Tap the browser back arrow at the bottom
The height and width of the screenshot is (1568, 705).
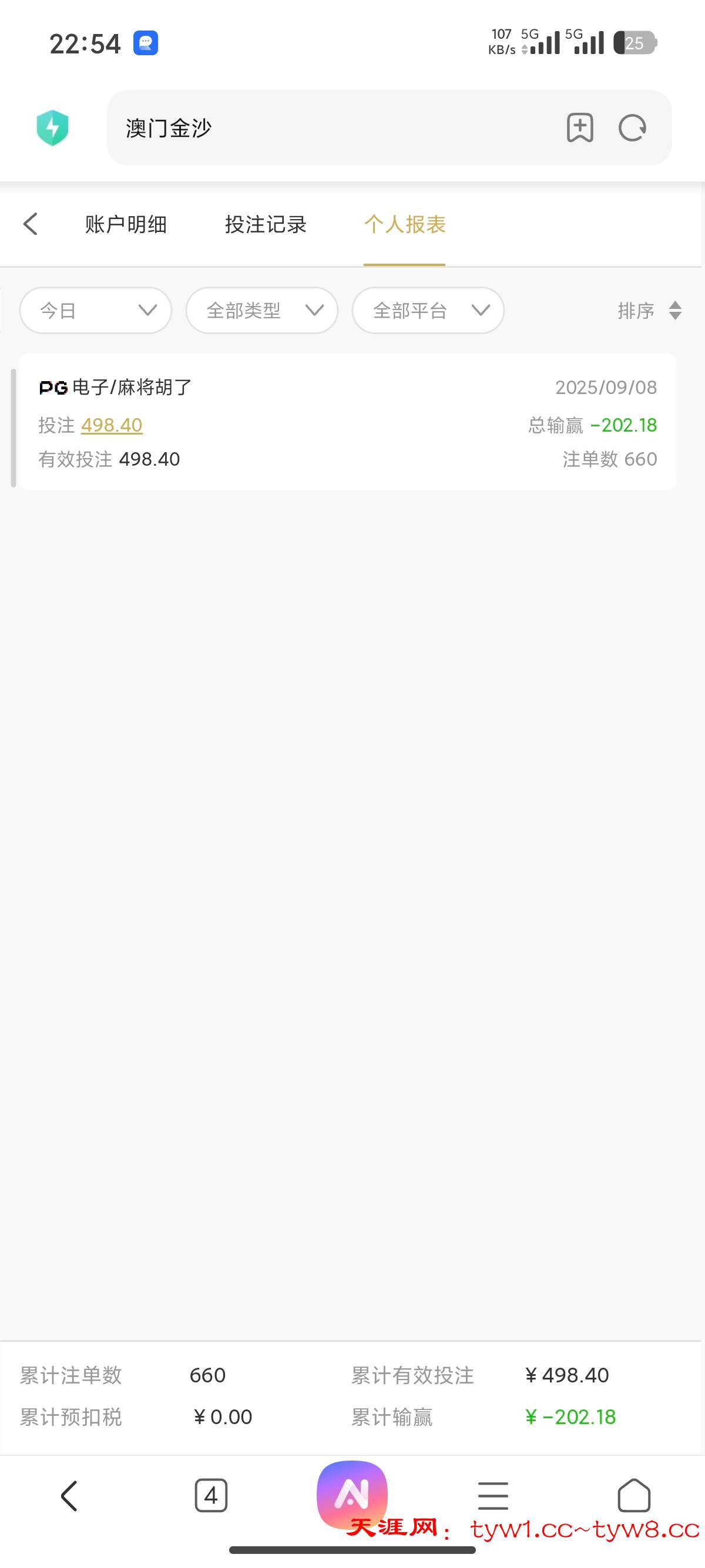(69, 1496)
